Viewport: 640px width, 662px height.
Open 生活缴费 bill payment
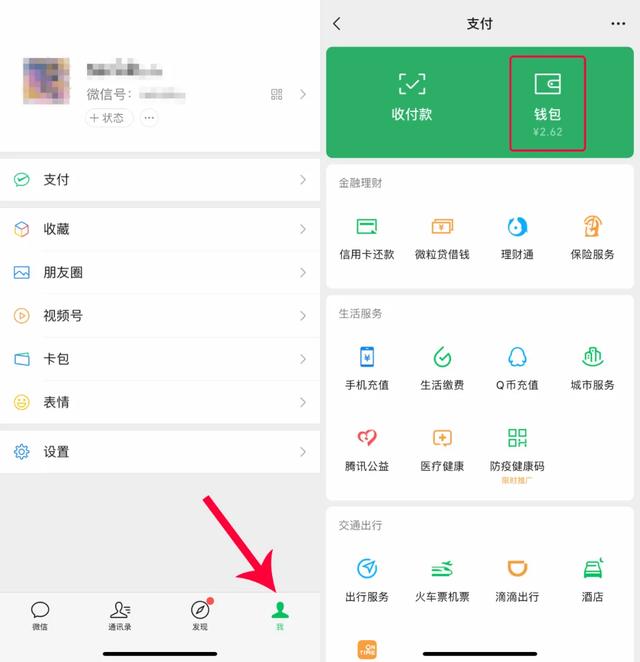pyautogui.click(x=442, y=368)
